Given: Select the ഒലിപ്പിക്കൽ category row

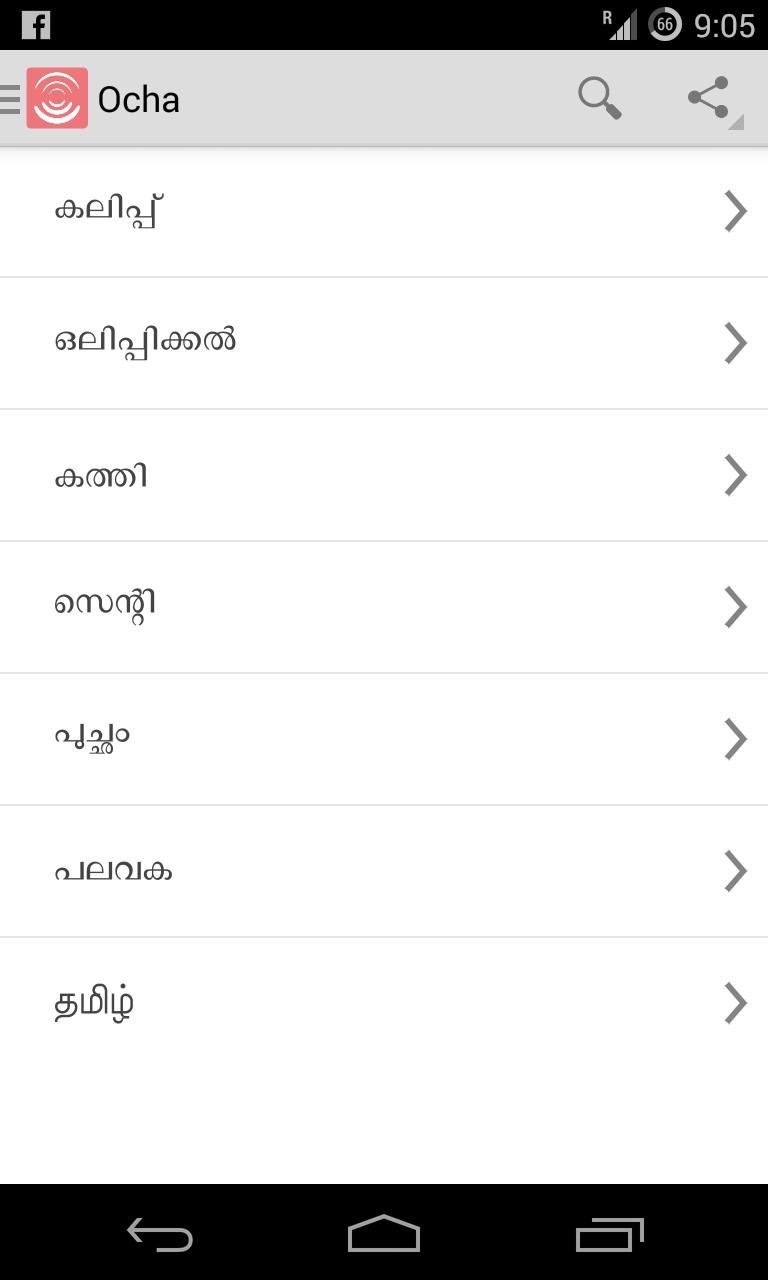Looking at the screenshot, I should click(x=384, y=343).
